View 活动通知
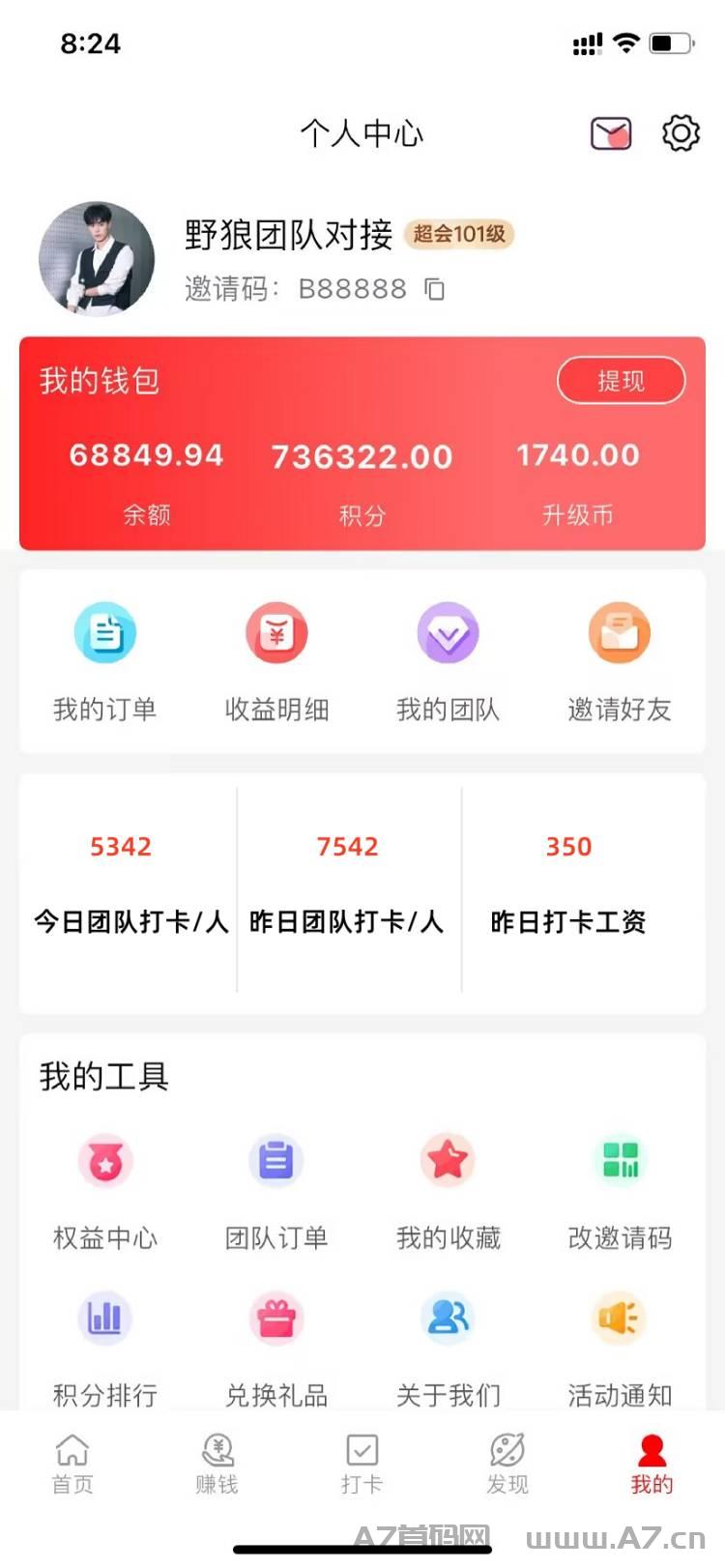This screenshot has height=1568, width=725. (620, 1350)
